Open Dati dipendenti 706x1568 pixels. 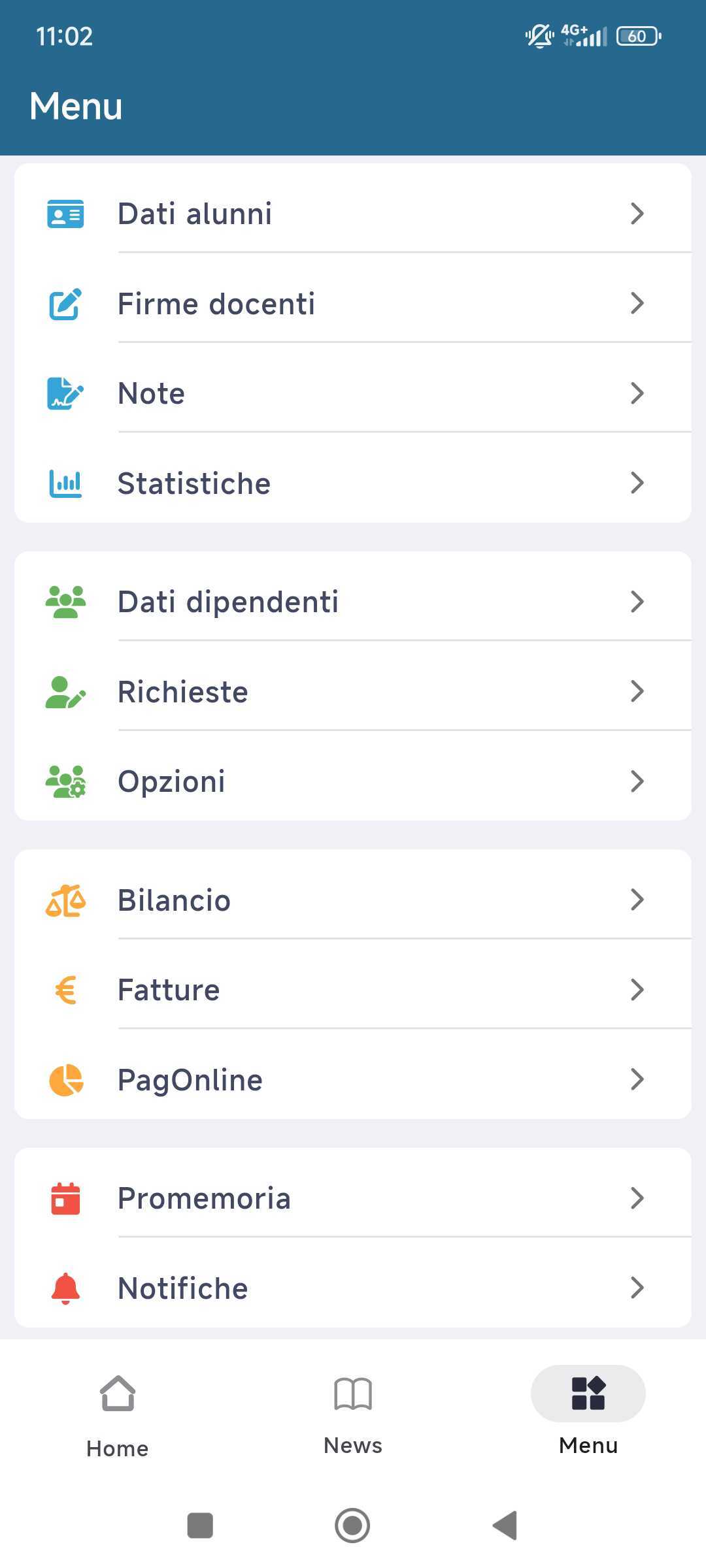coord(353,602)
